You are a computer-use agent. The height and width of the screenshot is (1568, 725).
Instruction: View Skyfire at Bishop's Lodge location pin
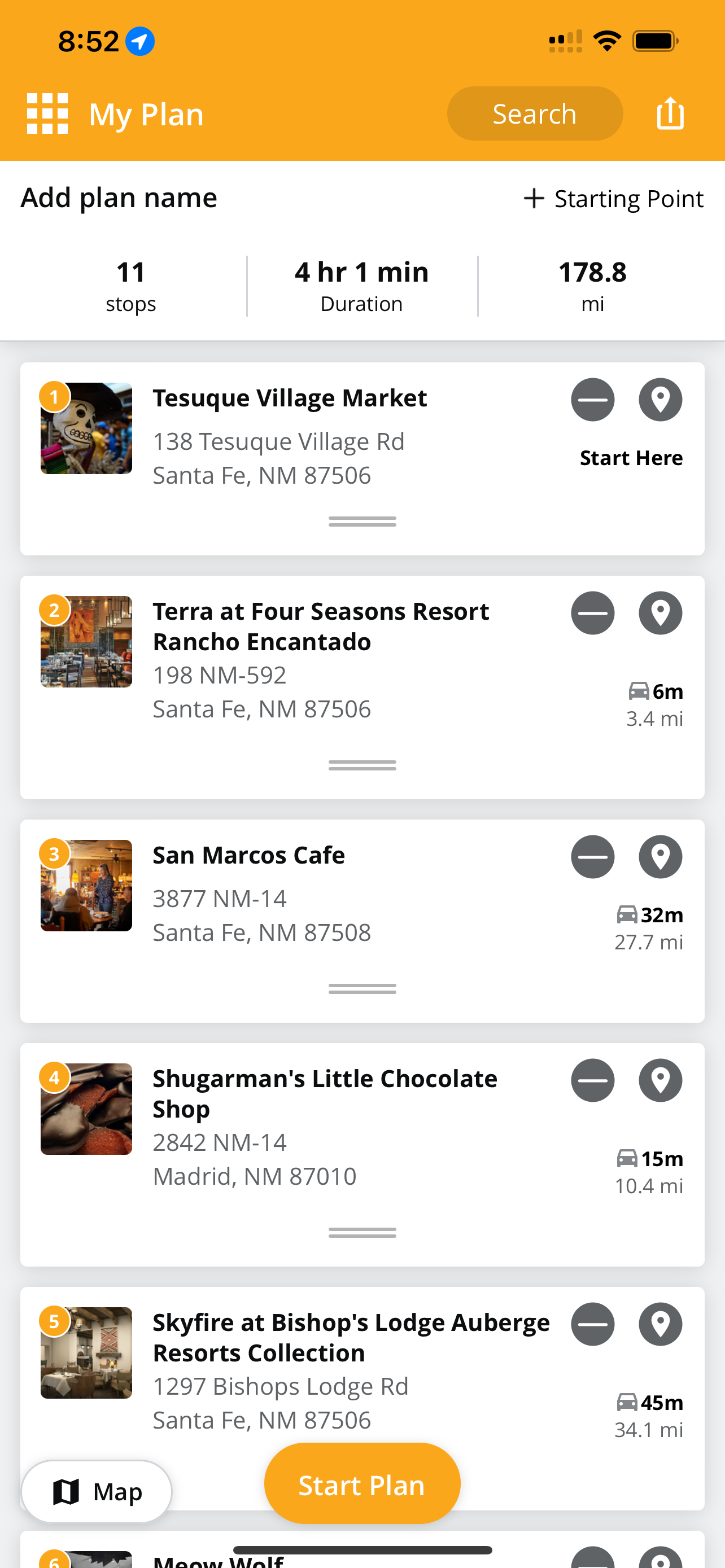[x=660, y=1325]
